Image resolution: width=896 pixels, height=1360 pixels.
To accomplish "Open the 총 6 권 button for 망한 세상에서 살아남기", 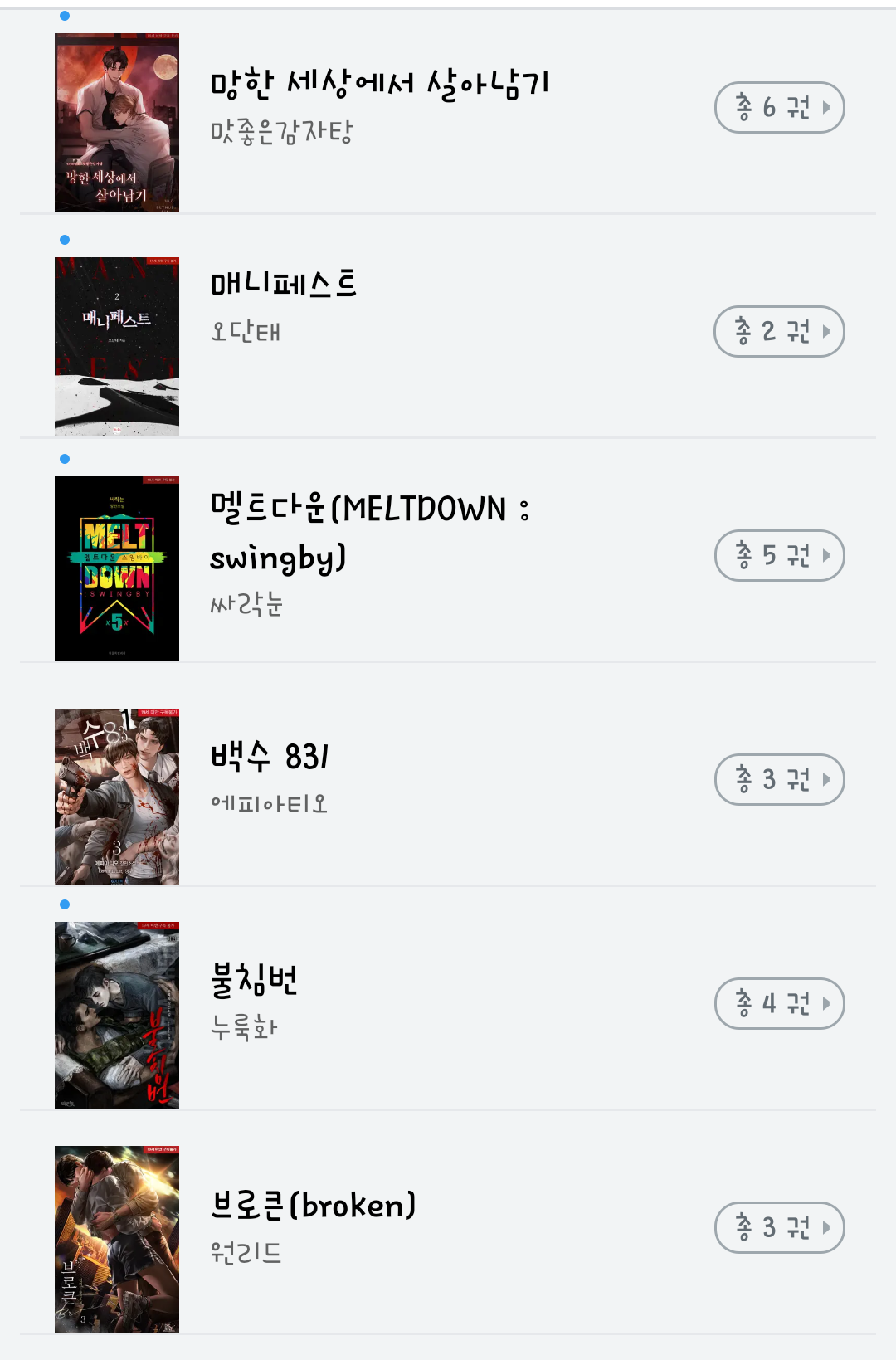I will point(779,107).
